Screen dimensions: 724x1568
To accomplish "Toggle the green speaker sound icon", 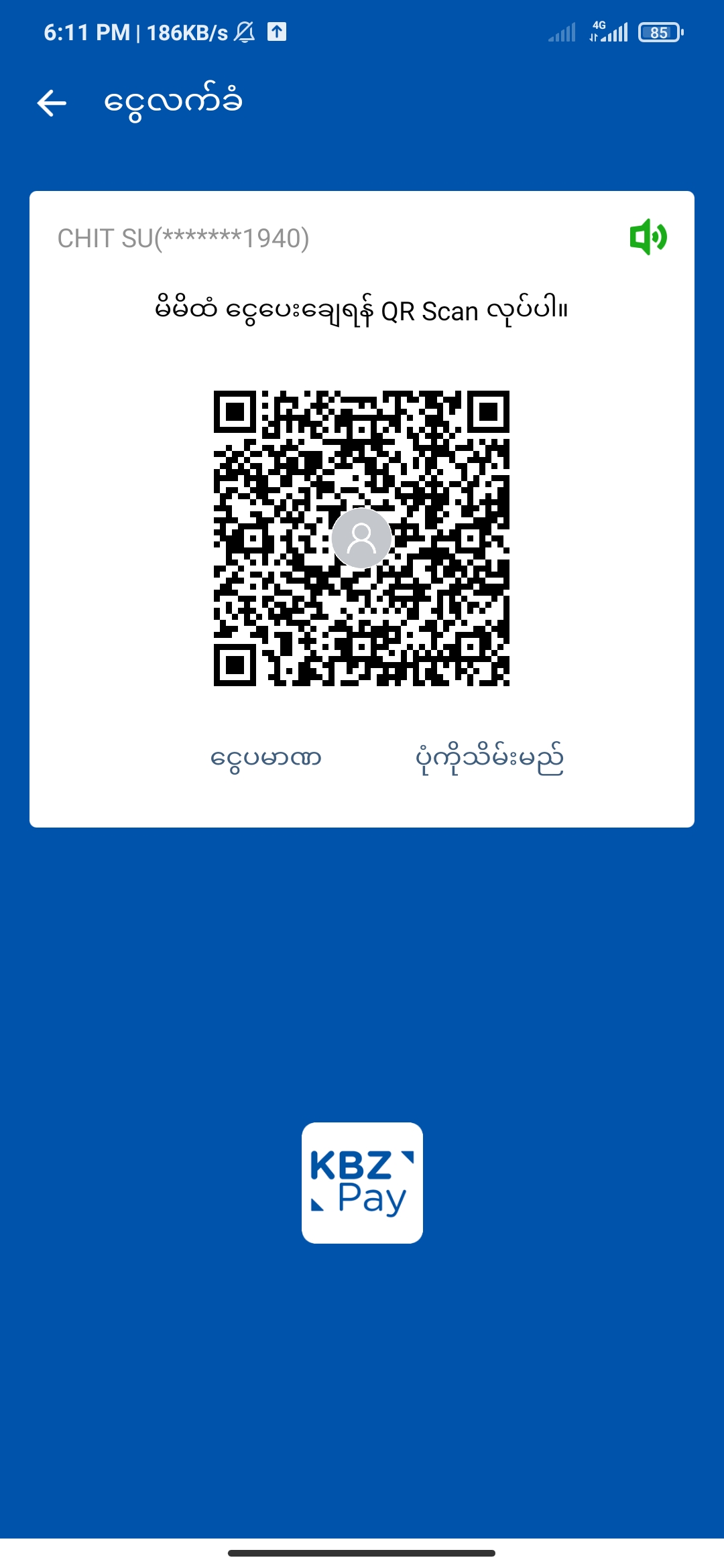I will pyautogui.click(x=648, y=237).
